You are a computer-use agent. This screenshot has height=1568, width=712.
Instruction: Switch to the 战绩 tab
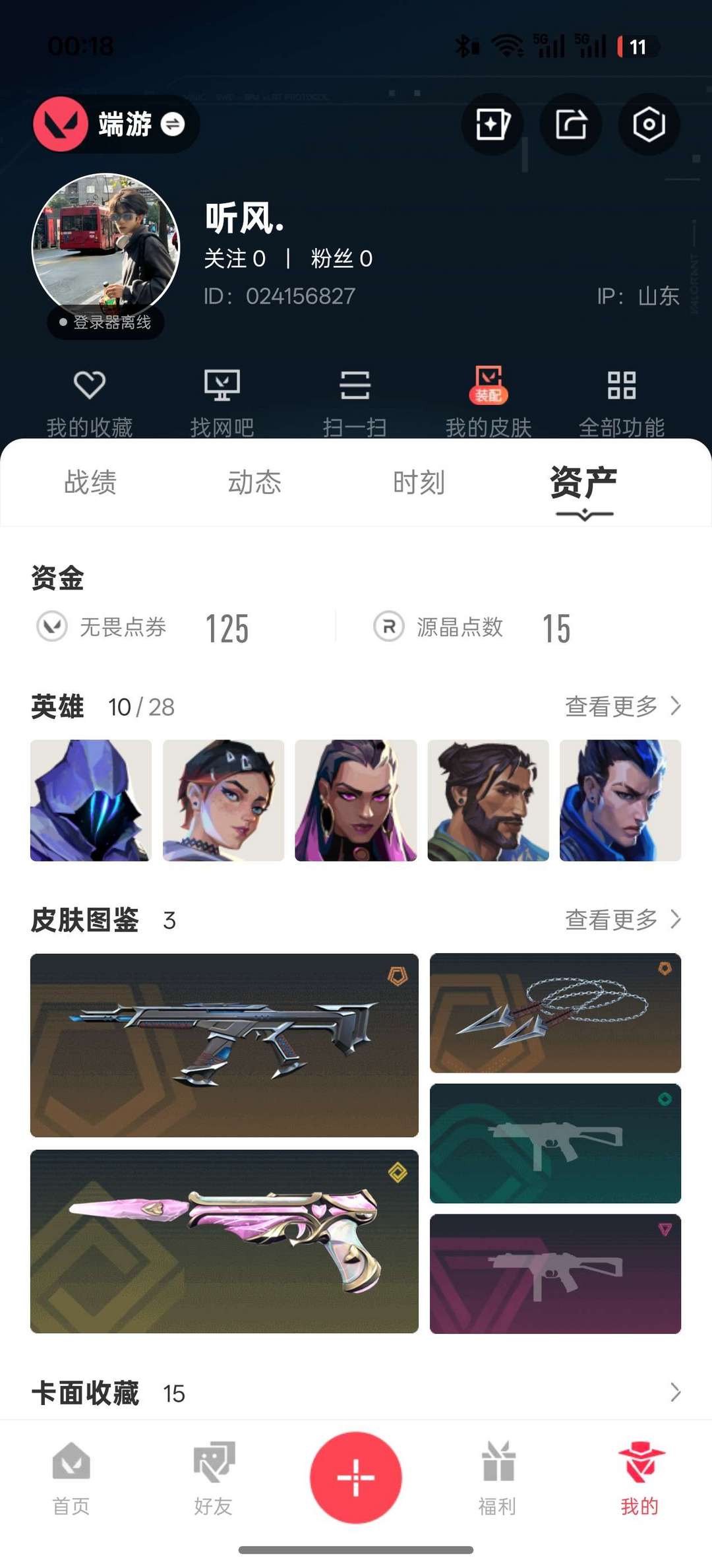point(90,482)
